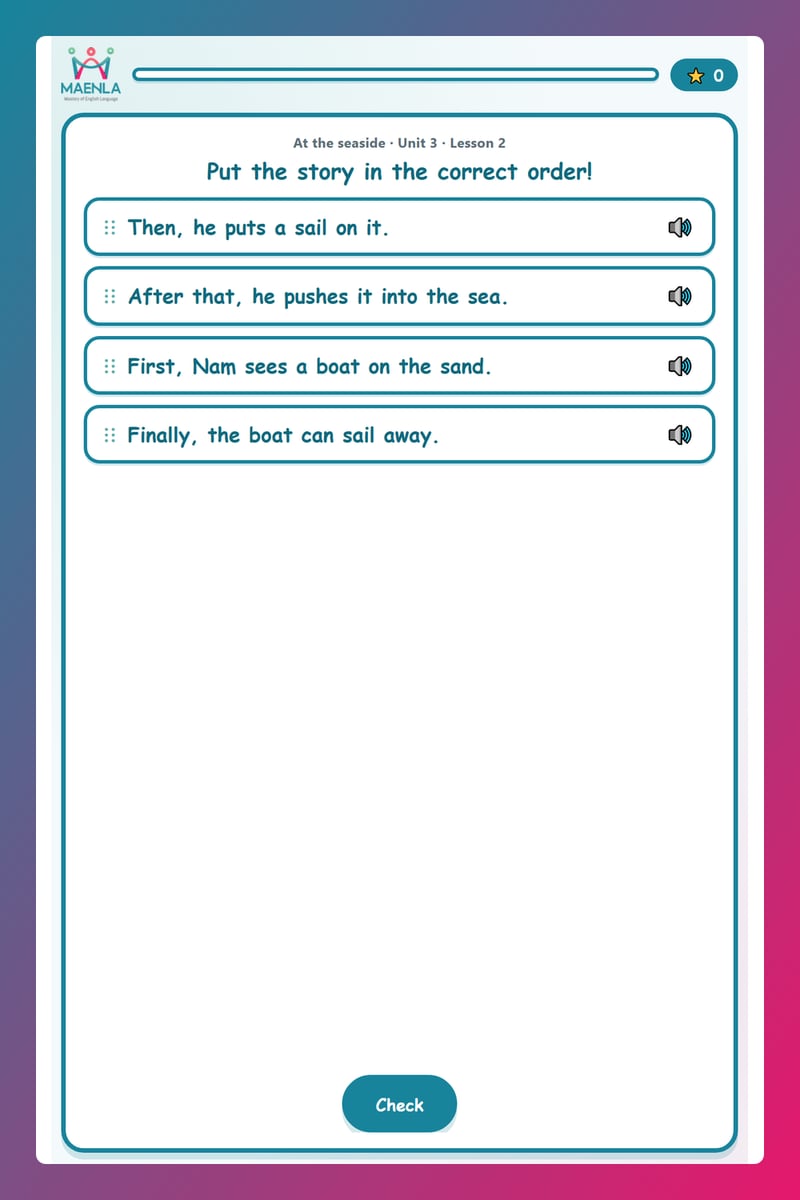Screen dimensions: 800x1200
Task: Select the "Finally, the boat can sail away" card
Action: [399, 435]
